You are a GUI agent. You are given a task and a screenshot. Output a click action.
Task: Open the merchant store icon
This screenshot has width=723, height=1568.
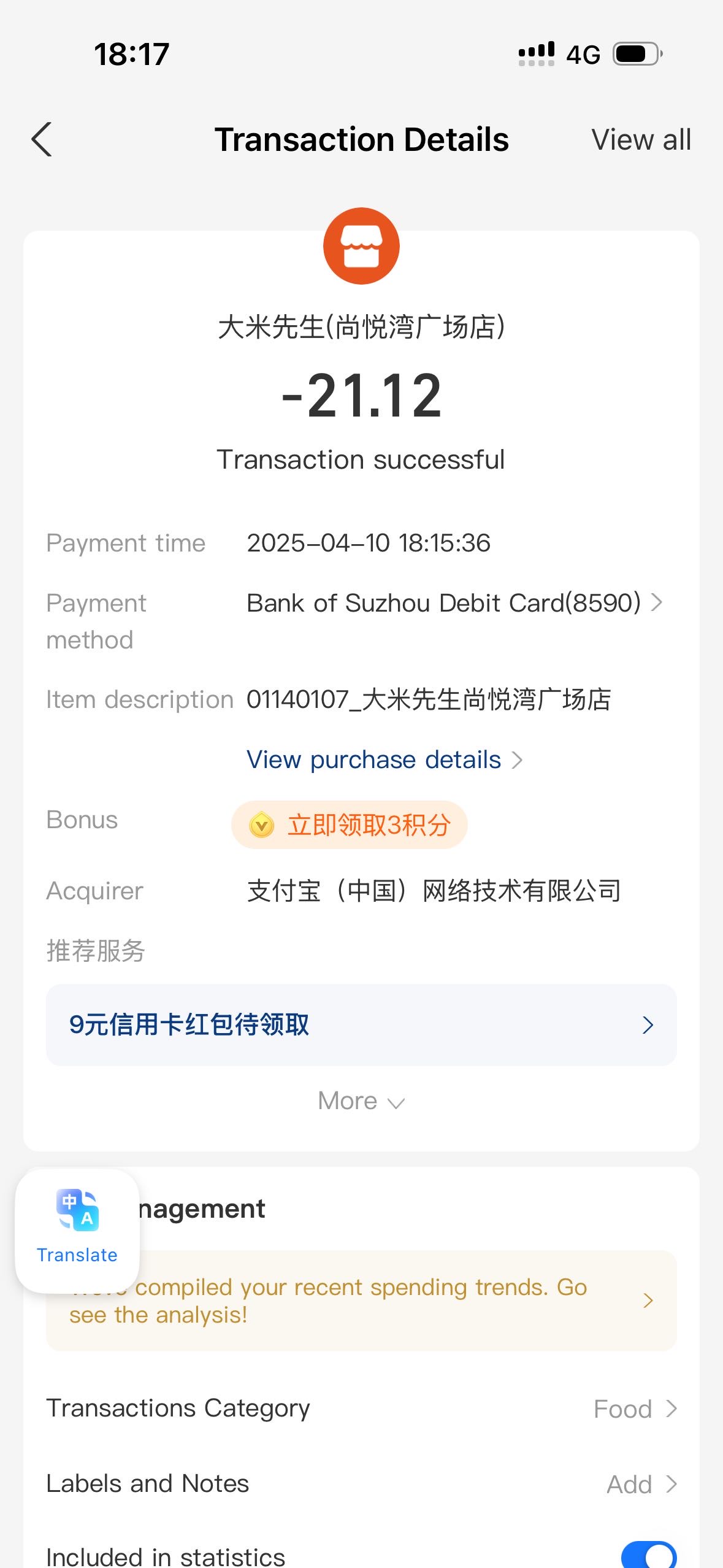click(361, 246)
